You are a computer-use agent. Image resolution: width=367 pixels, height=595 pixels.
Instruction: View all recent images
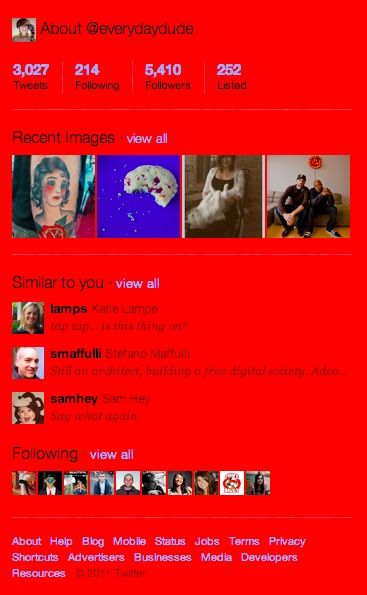tap(147, 139)
